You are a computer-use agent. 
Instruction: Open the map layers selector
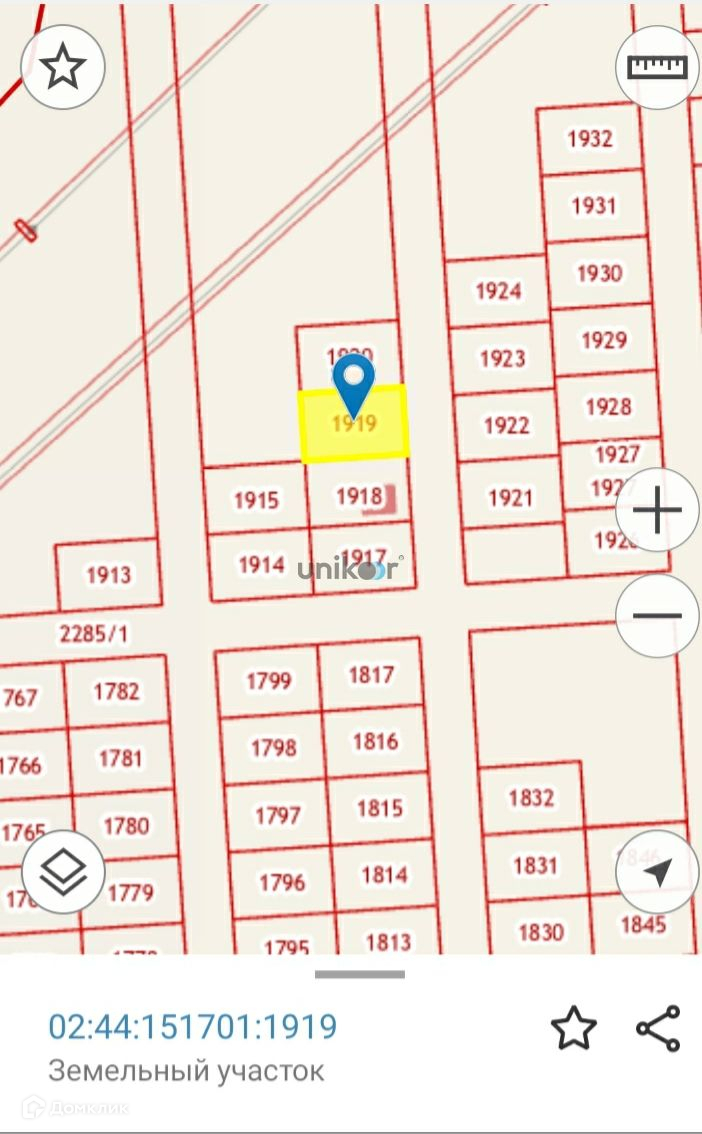[x=63, y=872]
